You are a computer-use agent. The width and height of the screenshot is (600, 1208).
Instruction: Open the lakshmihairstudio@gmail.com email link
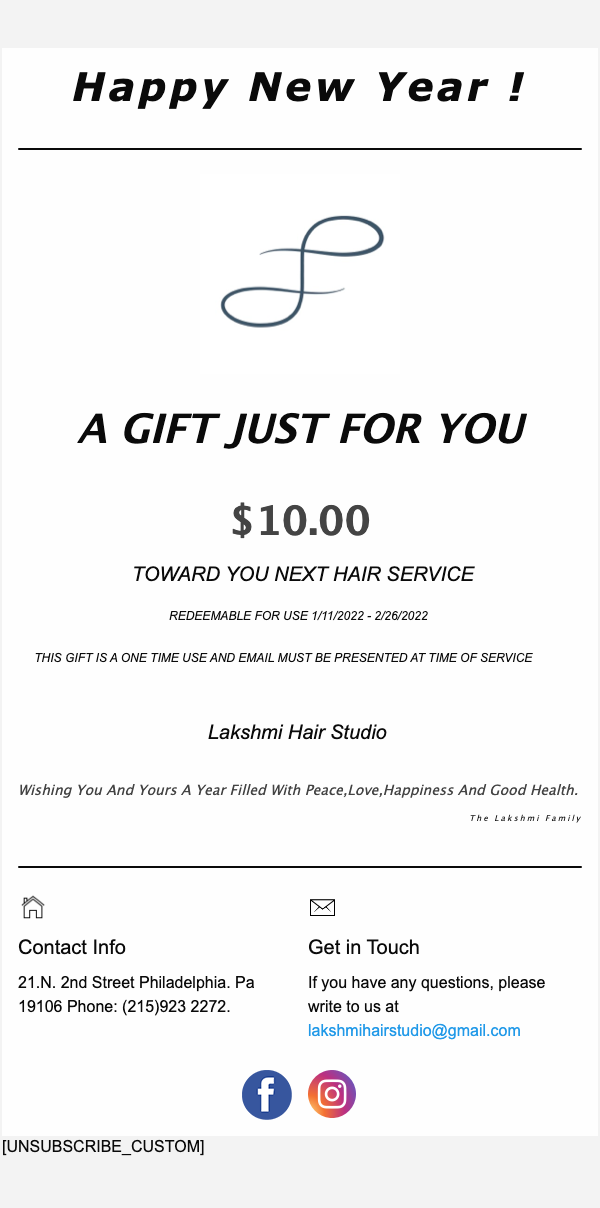(x=414, y=1030)
